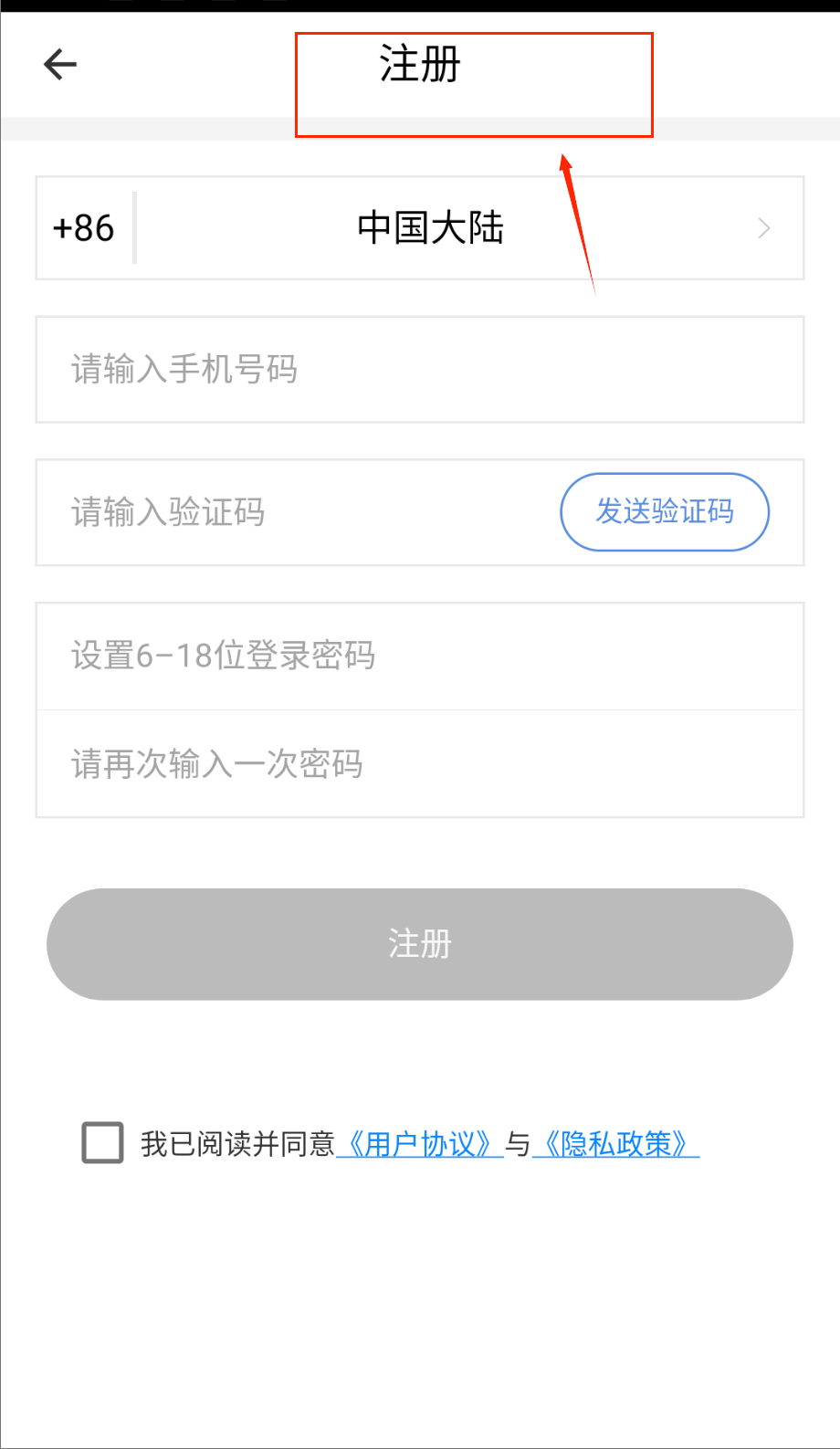840x1449 pixels.
Task: Focus the 设置6-18位登录密码 password field
Action: click(x=420, y=656)
